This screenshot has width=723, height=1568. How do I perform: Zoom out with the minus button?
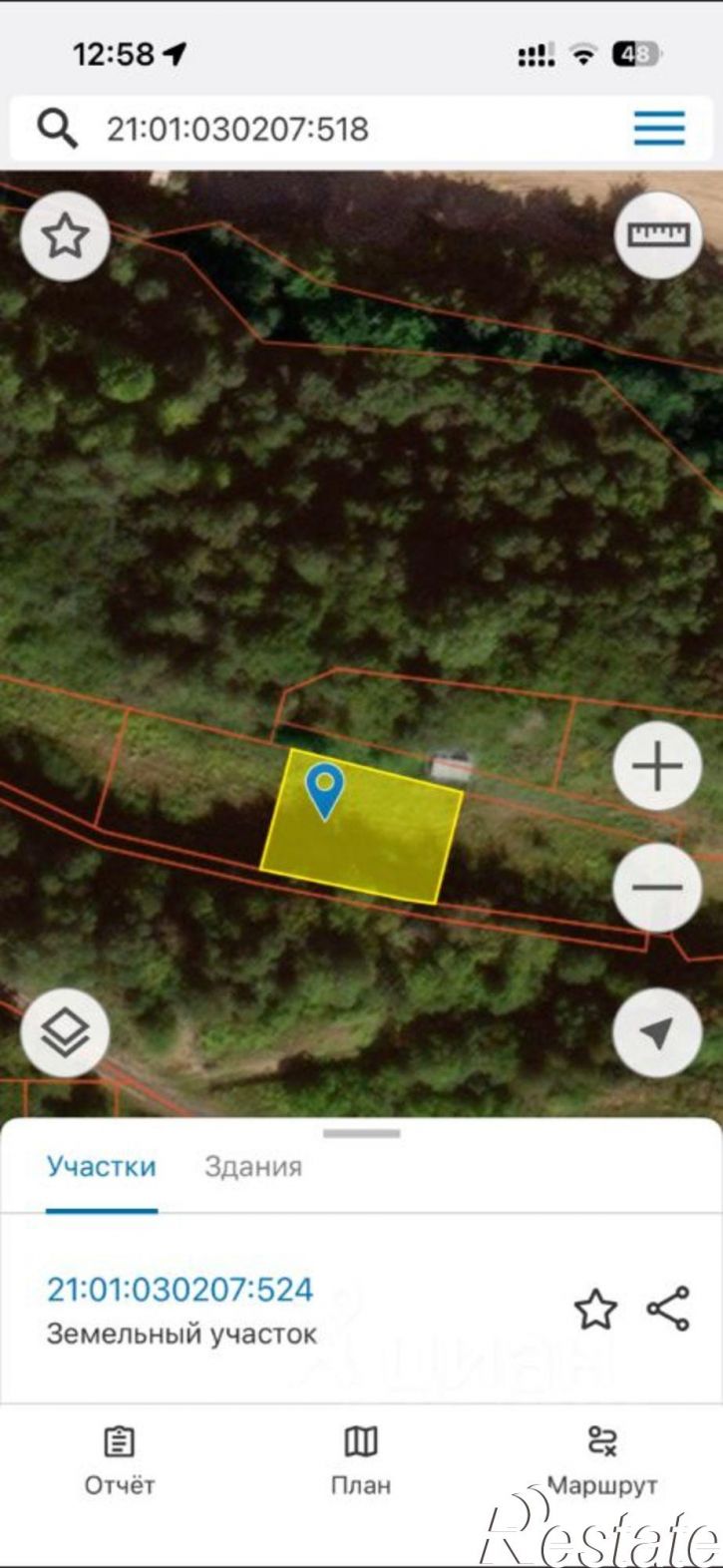click(657, 887)
